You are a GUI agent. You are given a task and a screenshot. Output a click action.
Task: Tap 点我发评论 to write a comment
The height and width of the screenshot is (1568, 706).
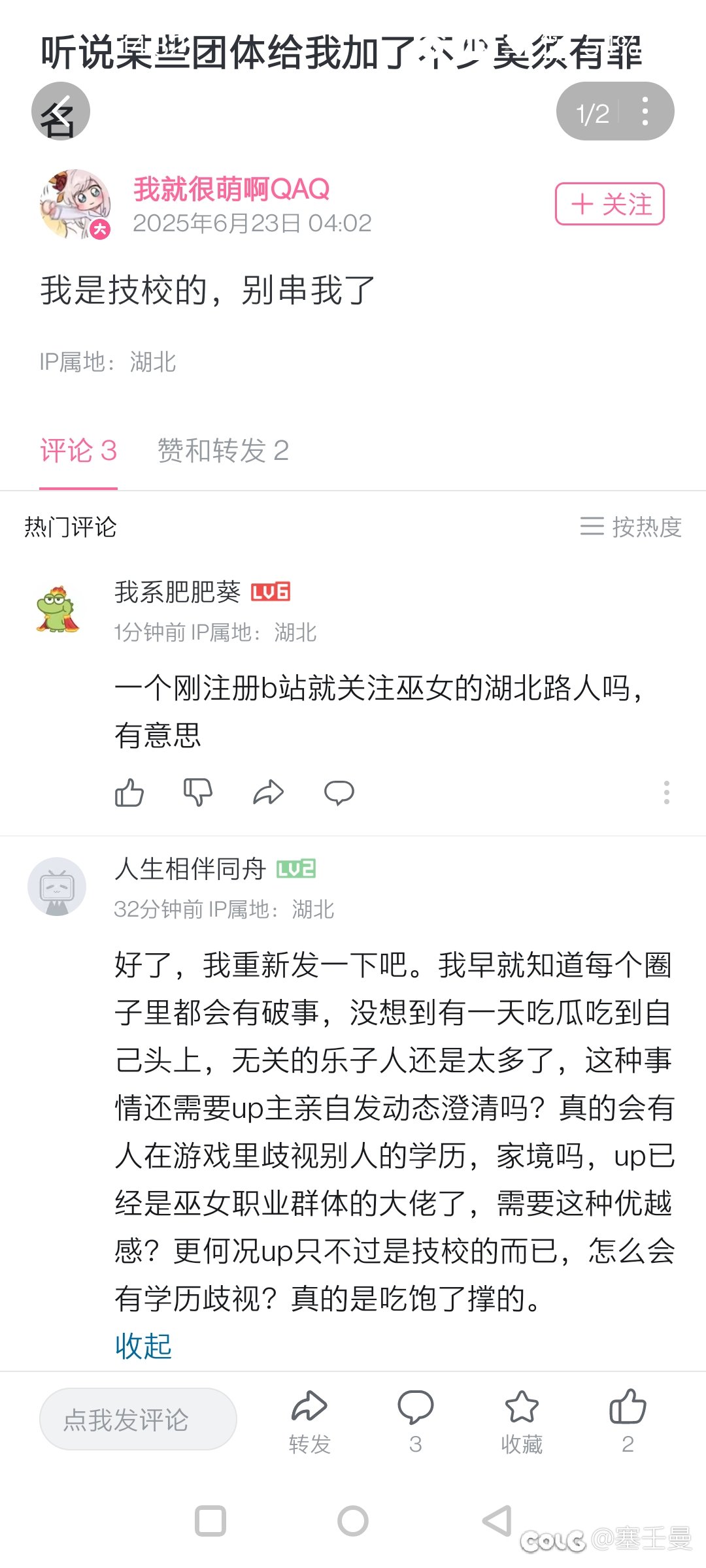point(138,1419)
